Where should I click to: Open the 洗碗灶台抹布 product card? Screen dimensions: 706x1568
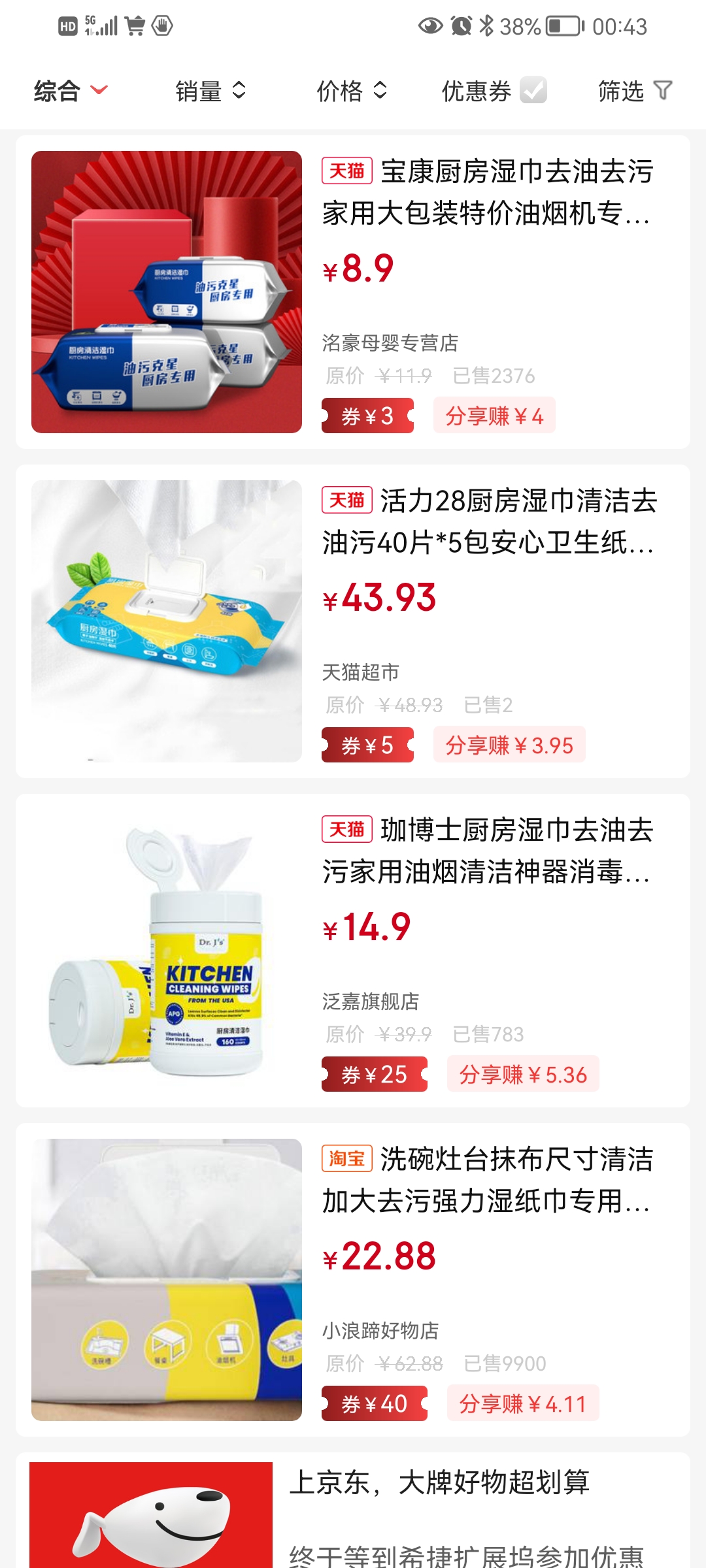pos(353,1280)
